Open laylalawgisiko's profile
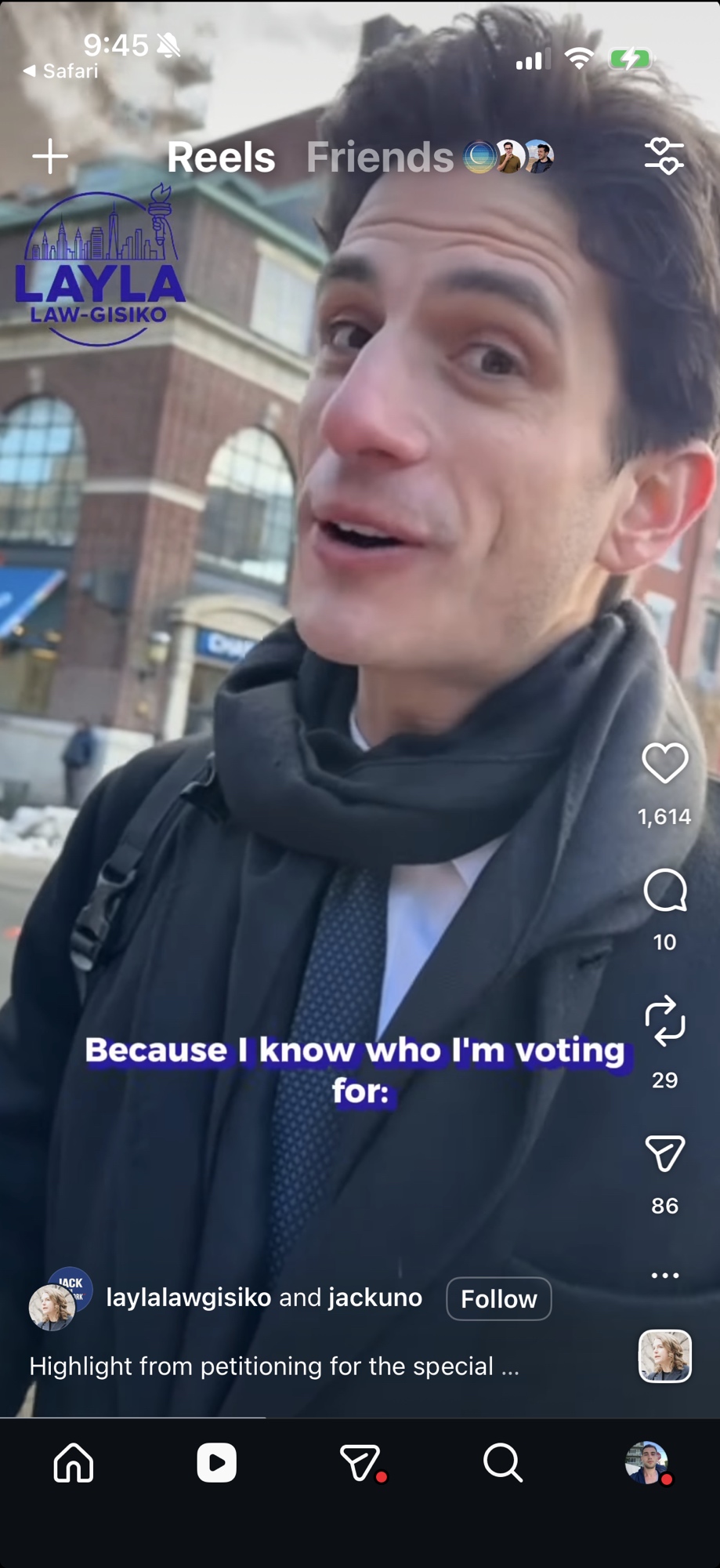The image size is (720, 1568). tap(188, 1298)
